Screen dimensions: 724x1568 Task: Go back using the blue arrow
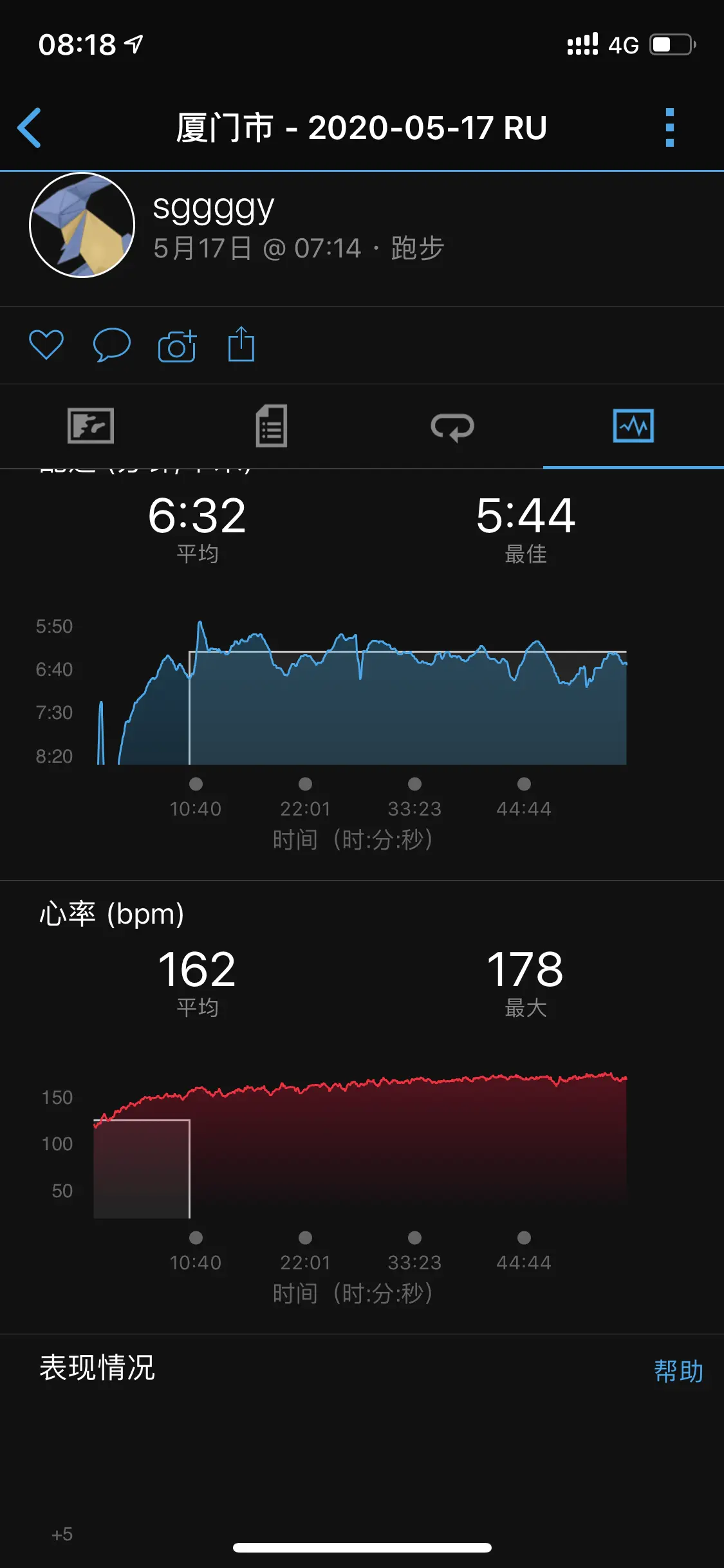point(30,127)
